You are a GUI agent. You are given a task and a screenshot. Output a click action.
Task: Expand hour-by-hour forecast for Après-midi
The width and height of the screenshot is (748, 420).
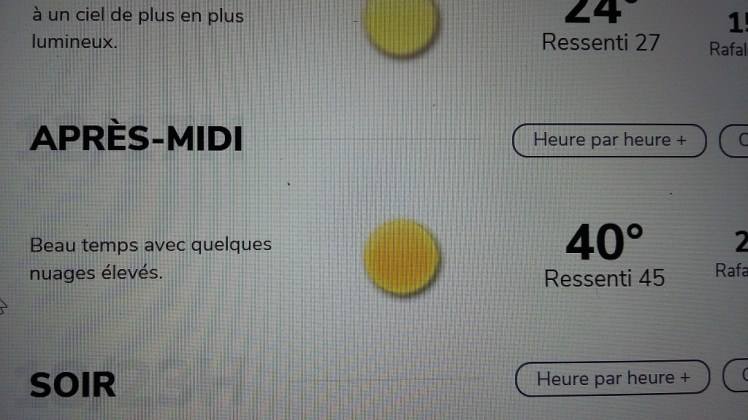coord(609,141)
